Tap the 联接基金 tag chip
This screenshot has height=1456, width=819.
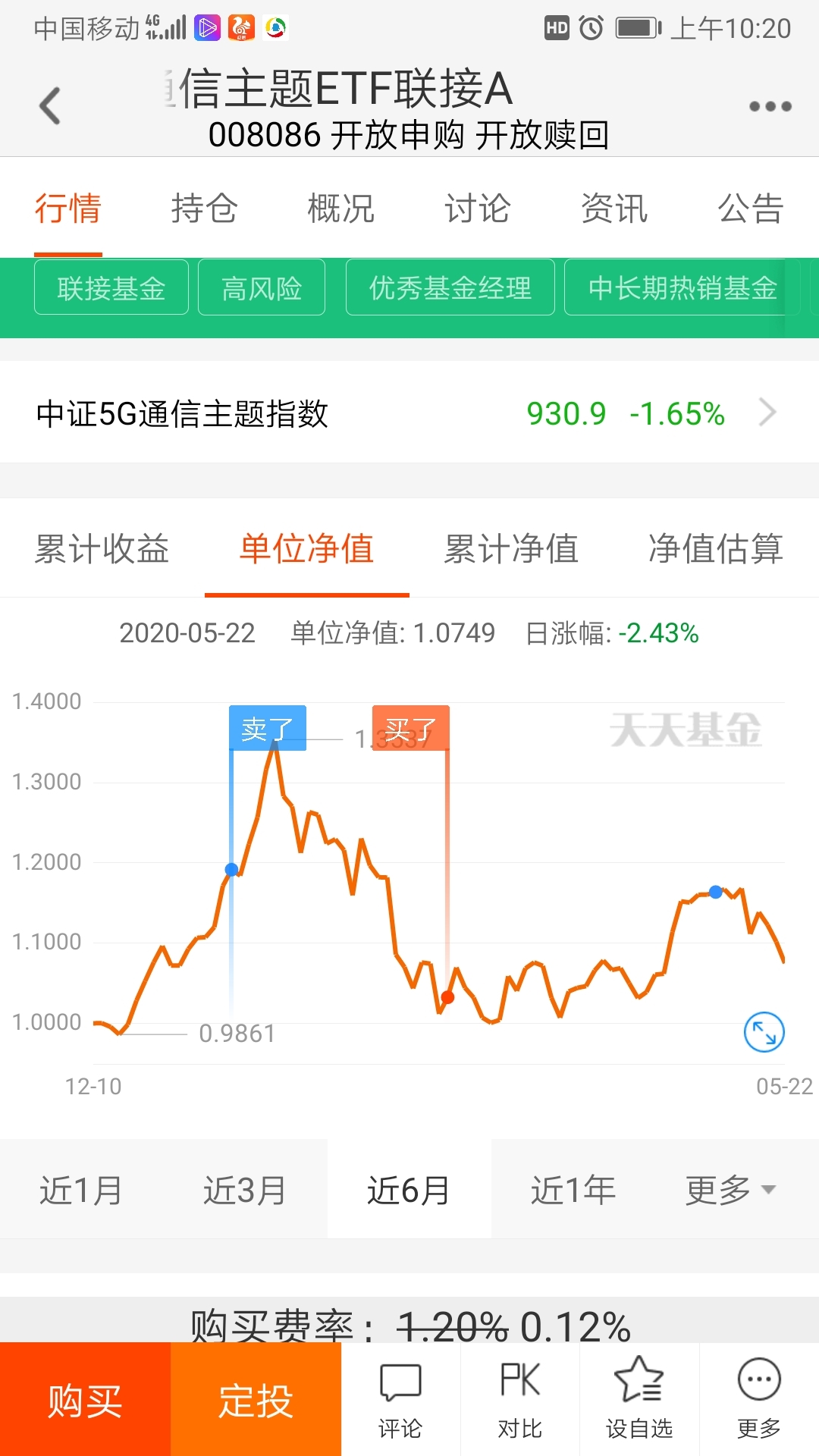pyautogui.click(x=111, y=287)
